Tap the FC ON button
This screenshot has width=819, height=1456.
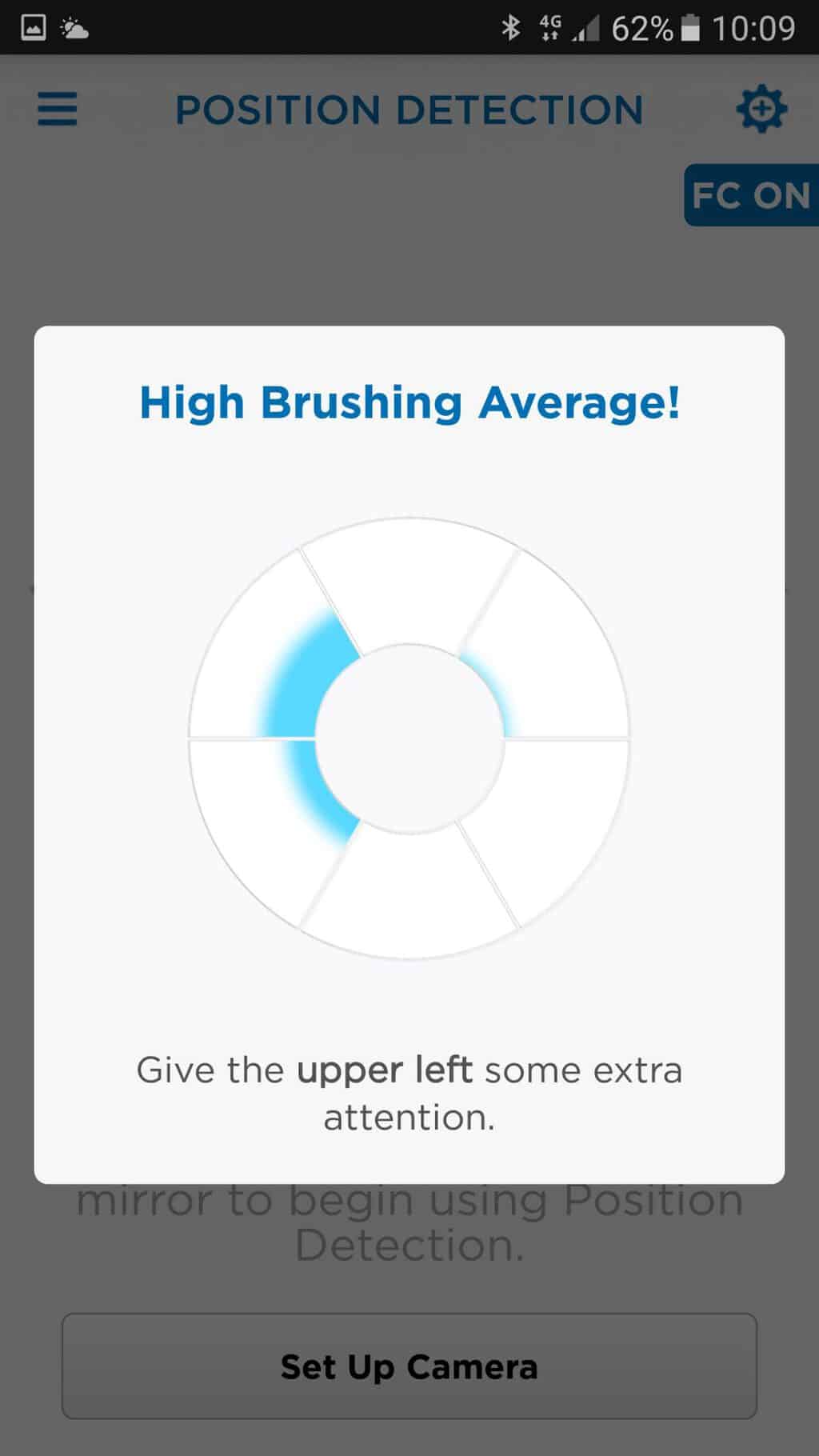[x=751, y=195]
